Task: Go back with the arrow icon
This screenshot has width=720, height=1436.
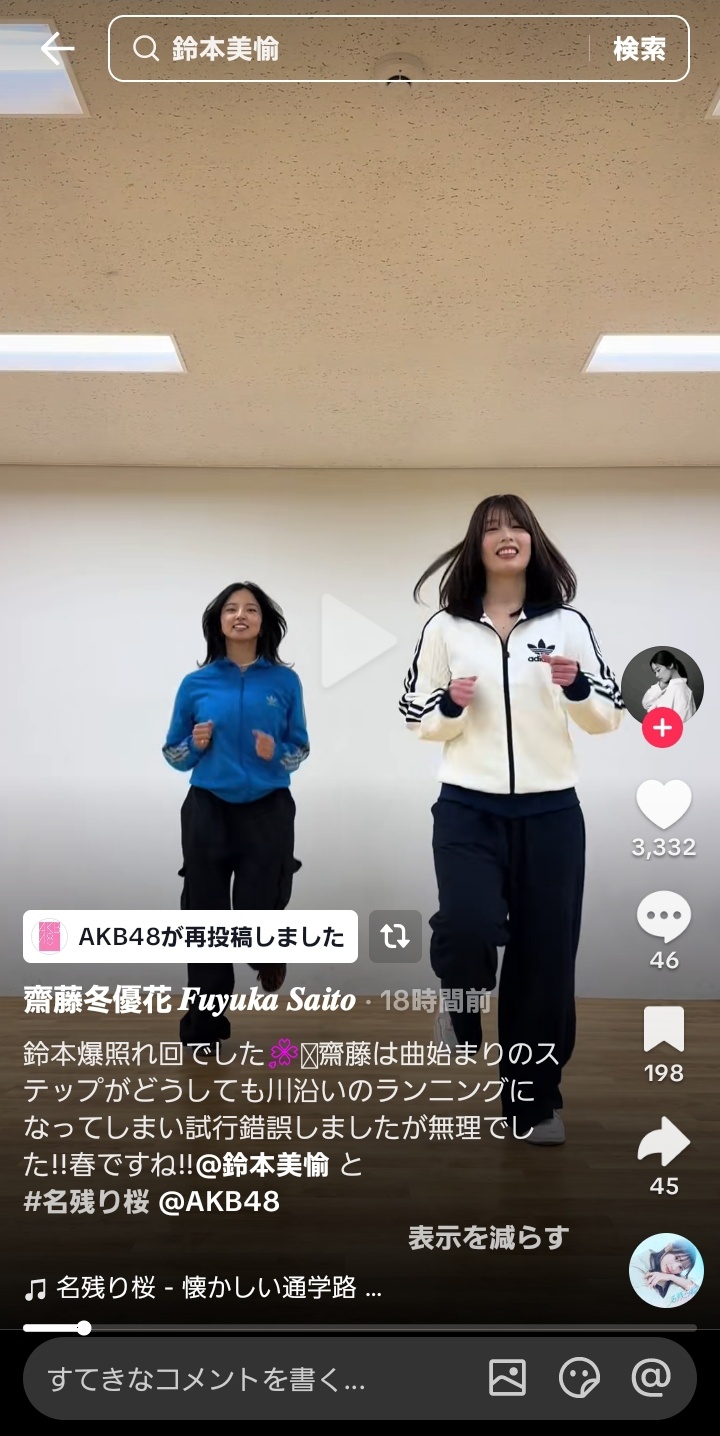Action: [x=57, y=48]
